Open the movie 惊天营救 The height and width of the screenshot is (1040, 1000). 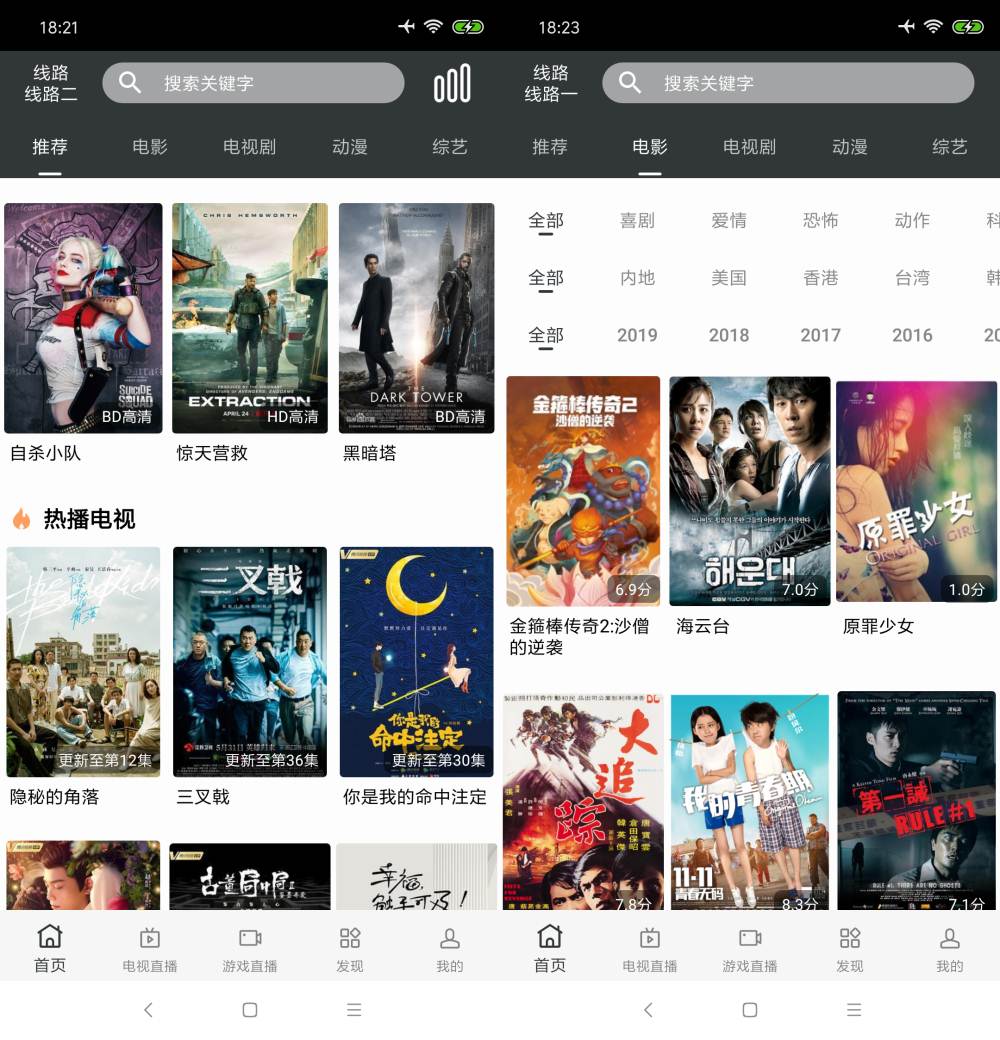pyautogui.click(x=250, y=318)
